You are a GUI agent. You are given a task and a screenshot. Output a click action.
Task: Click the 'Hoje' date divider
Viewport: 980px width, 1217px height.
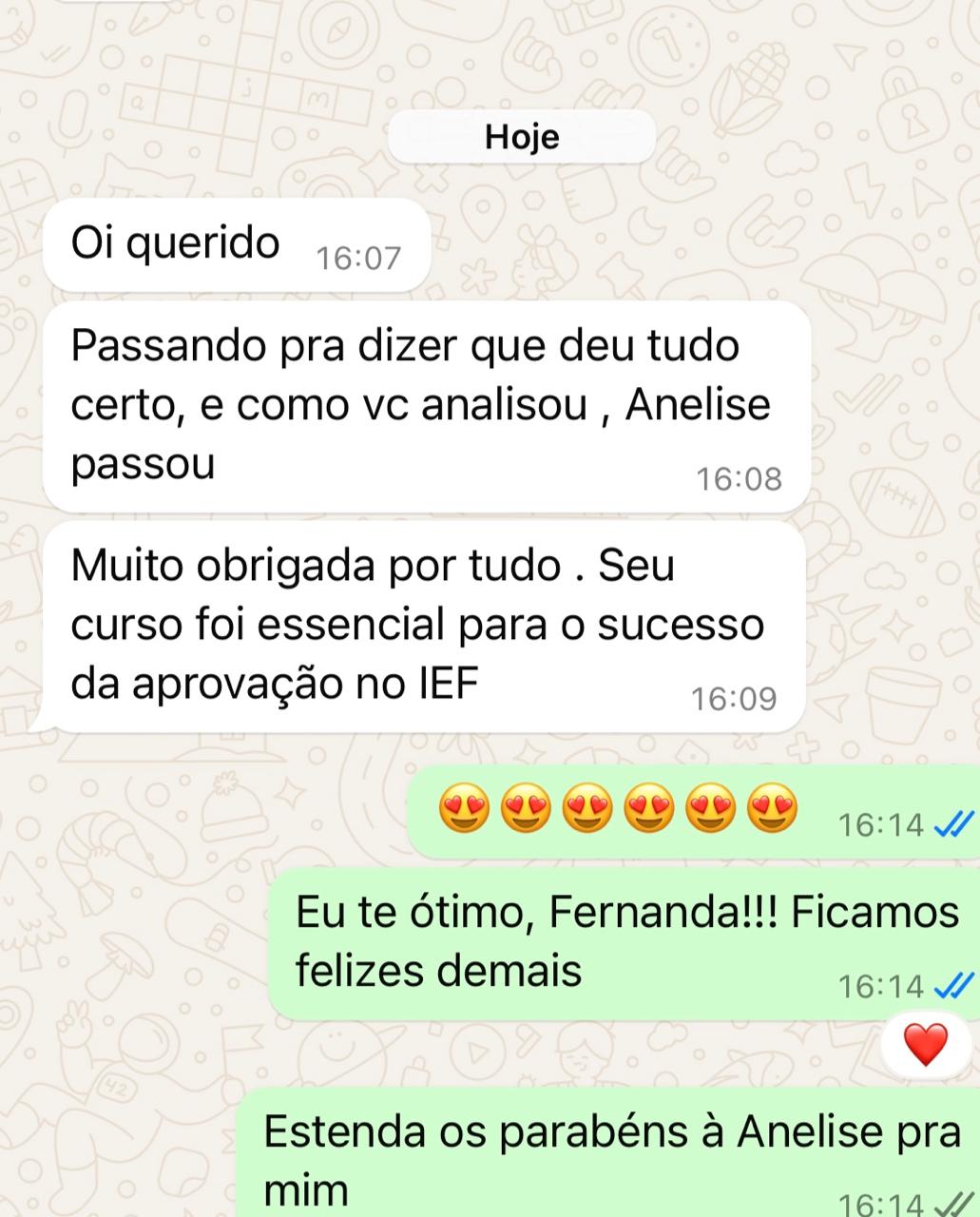click(521, 136)
